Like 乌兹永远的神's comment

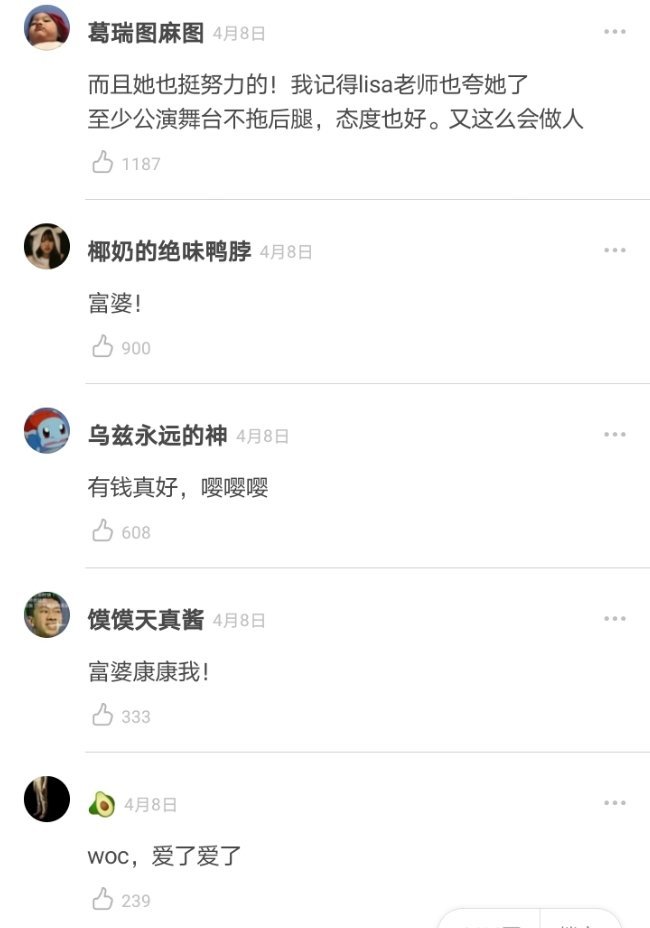click(102, 531)
